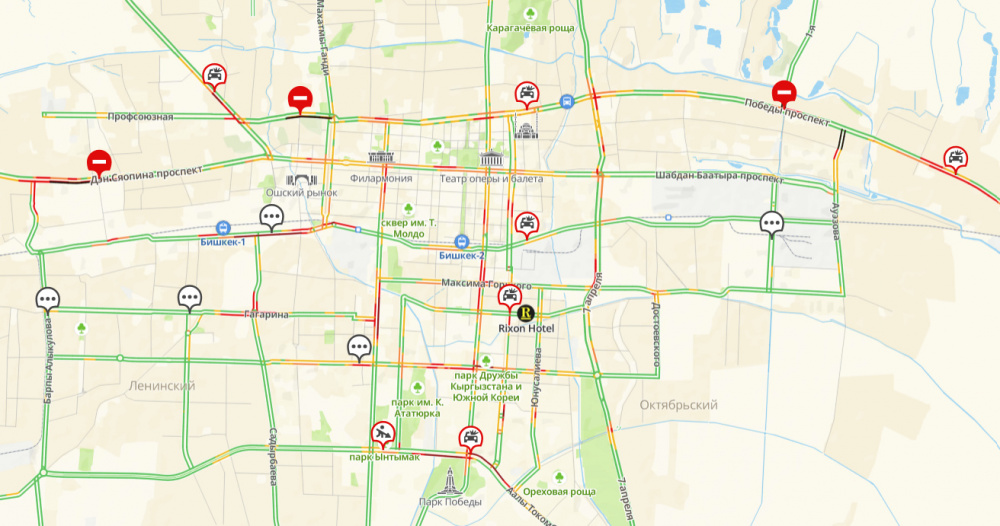The height and width of the screenshot is (526, 1000).
Task: Open the comment bubble near Аузова street
Action: (x=771, y=223)
